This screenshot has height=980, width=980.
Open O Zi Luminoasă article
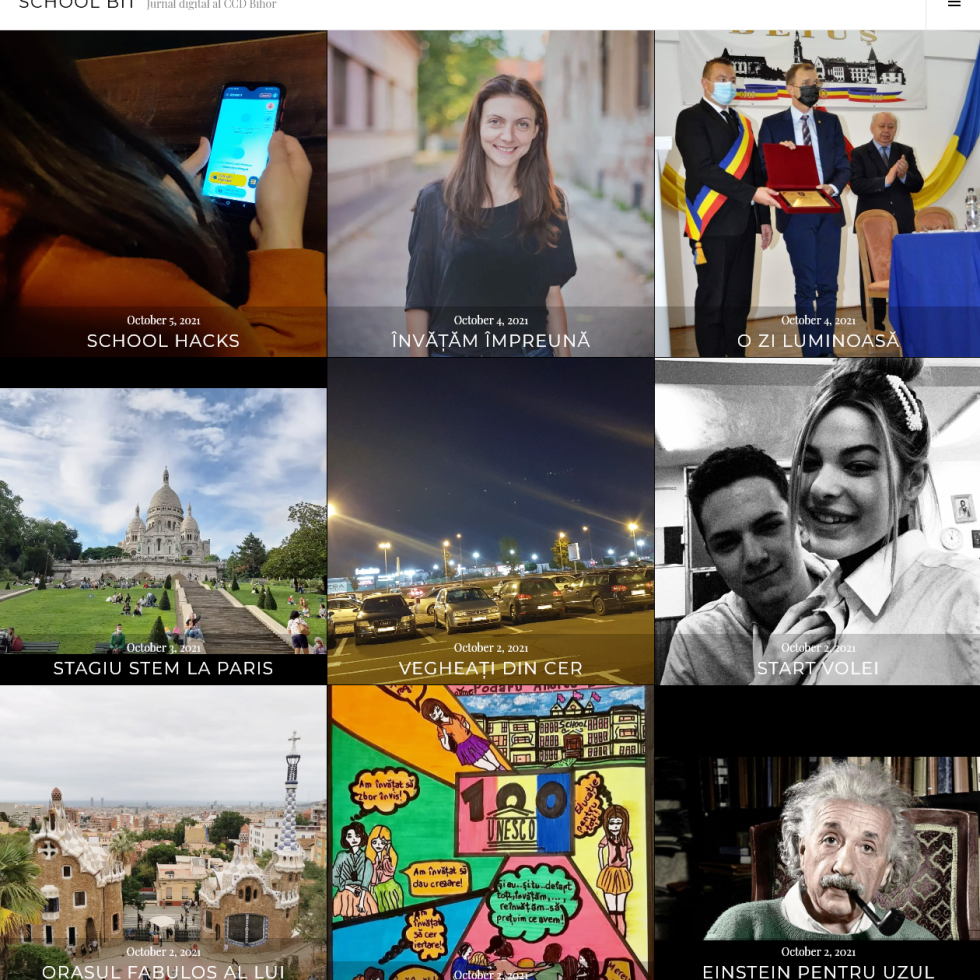[818, 341]
